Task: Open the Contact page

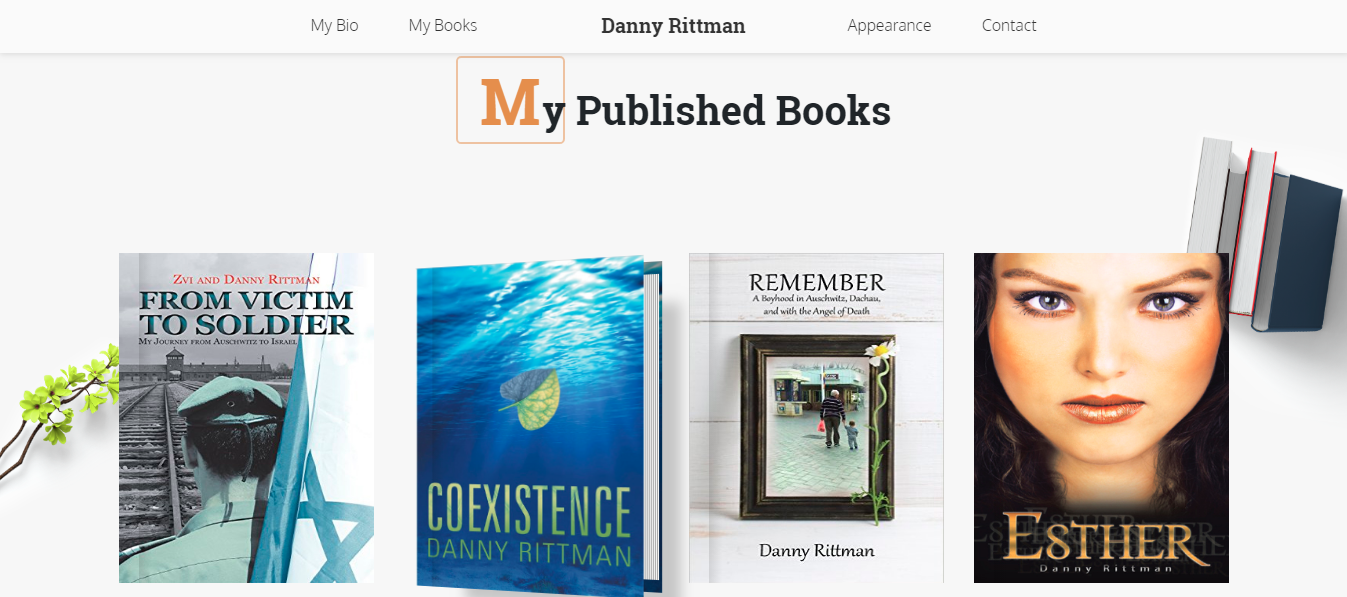Action: [x=1009, y=26]
